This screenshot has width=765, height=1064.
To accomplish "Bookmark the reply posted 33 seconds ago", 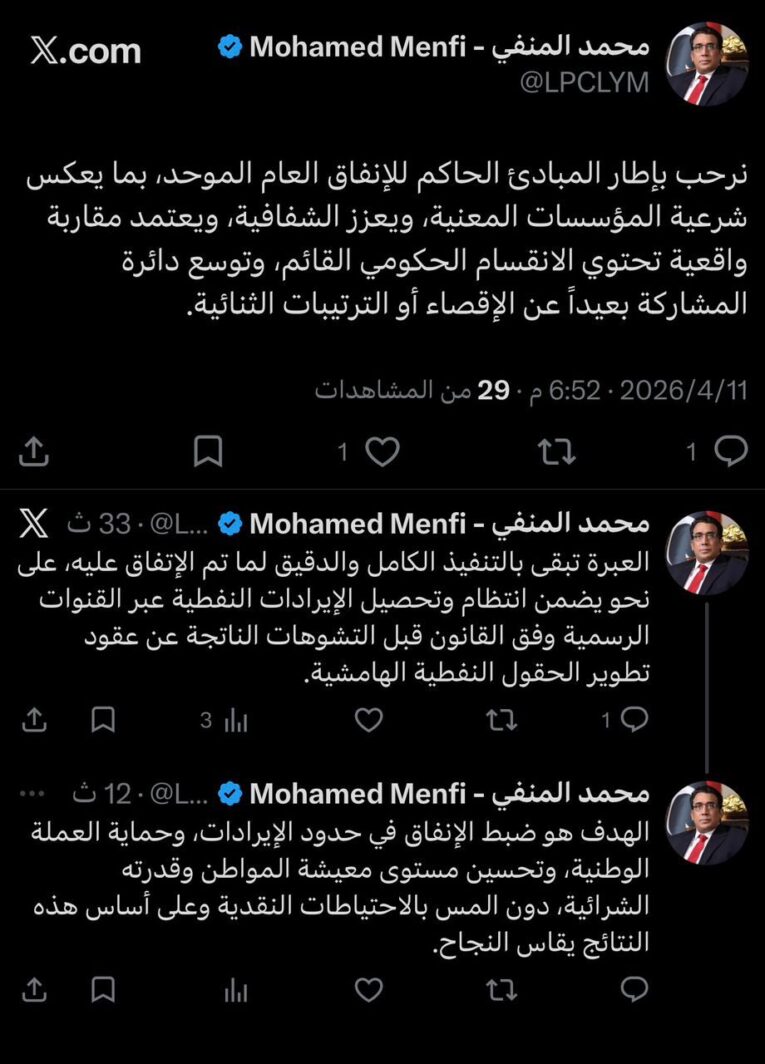I will click(x=103, y=719).
